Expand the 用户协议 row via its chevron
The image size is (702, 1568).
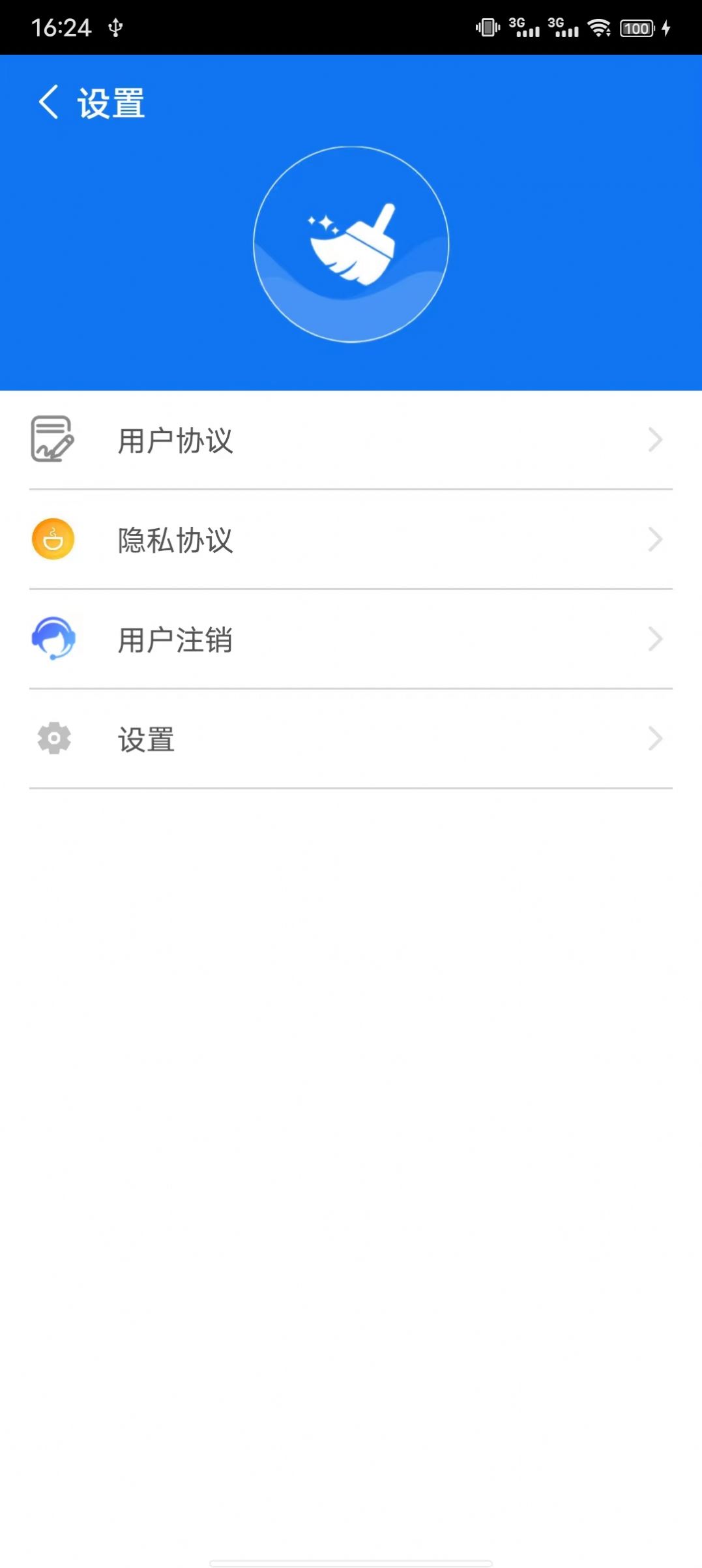656,440
